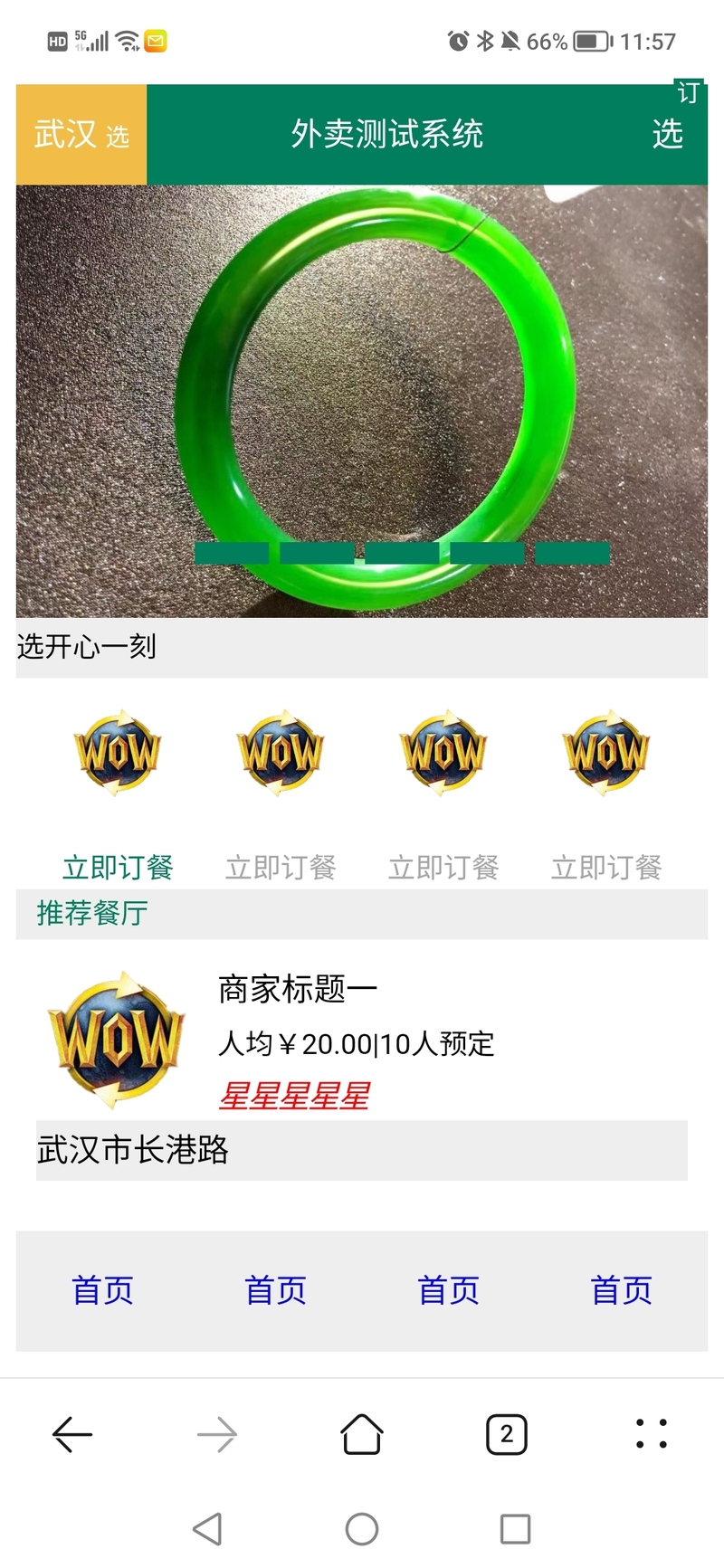Screen dimensions: 724x1568
Task: Open the browser tabs switcher
Action: click(507, 1434)
